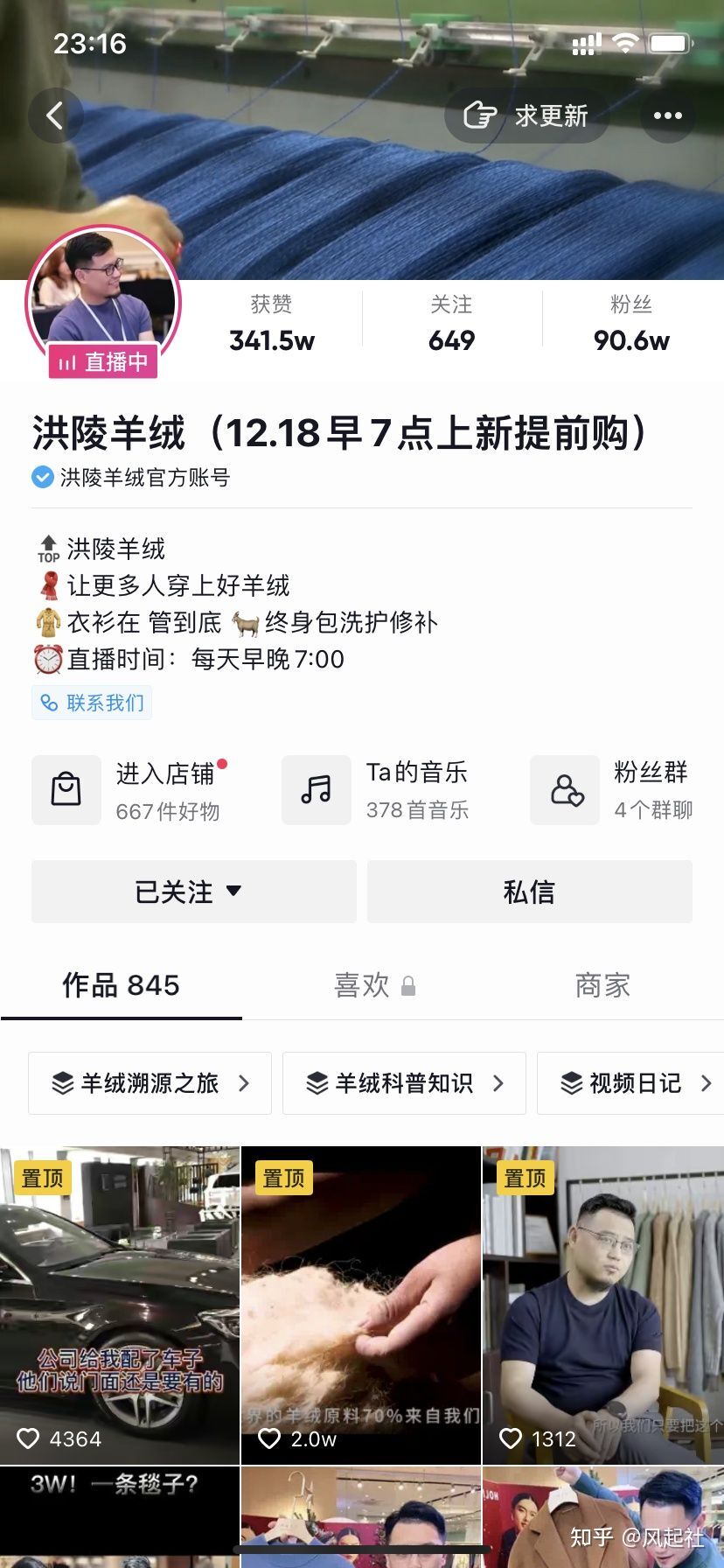Open the three-dot overflow menu
The width and height of the screenshot is (724, 1568).
coord(667,115)
